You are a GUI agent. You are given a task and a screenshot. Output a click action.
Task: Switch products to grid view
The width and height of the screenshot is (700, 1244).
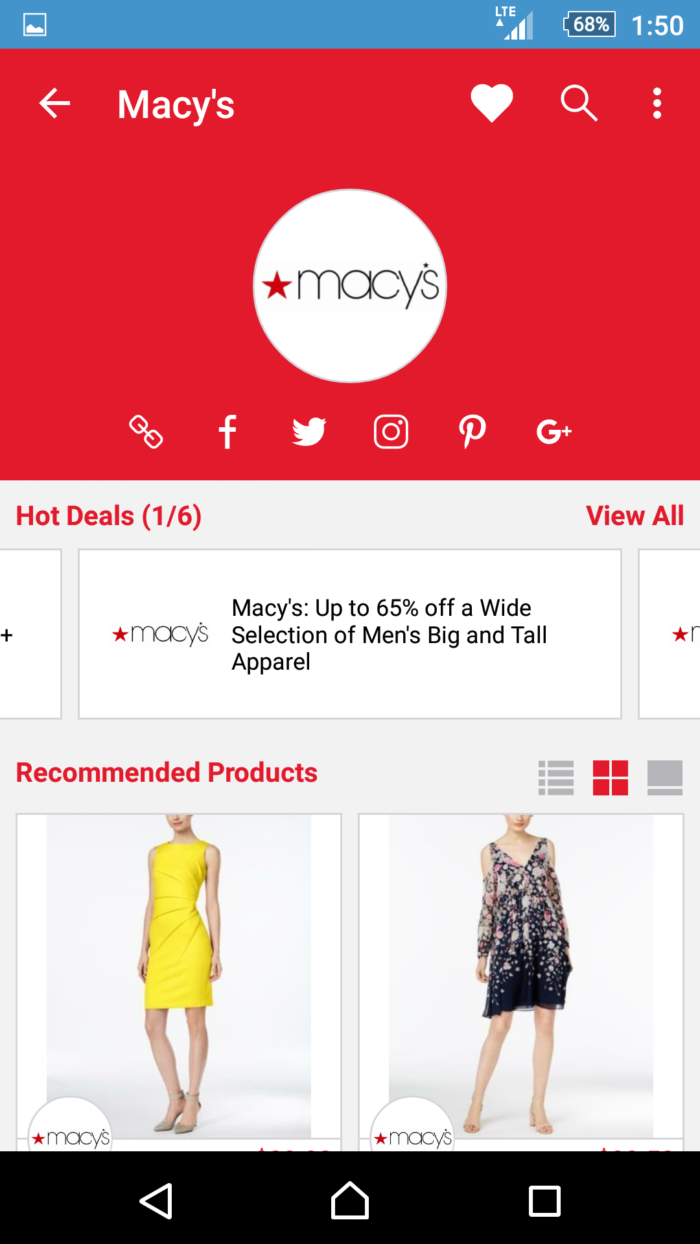pyautogui.click(x=610, y=777)
